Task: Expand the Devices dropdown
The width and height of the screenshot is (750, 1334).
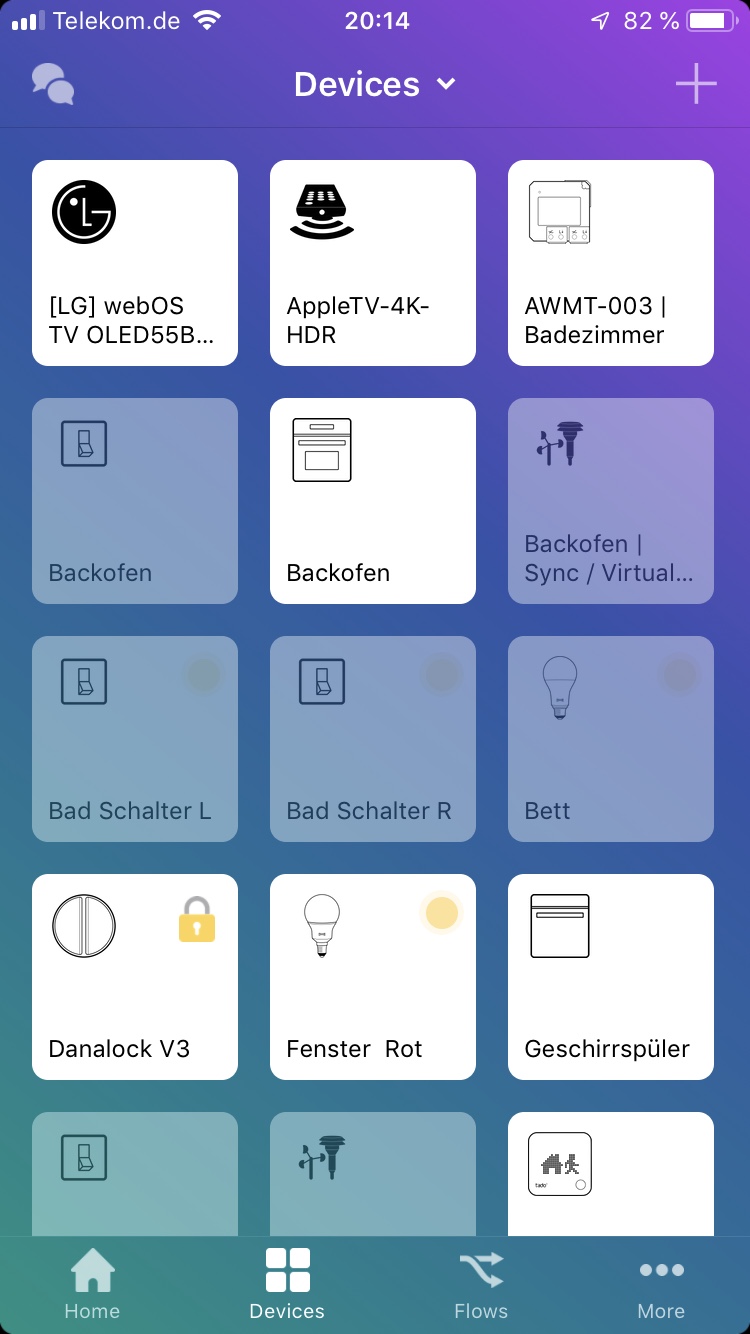Action: [375, 84]
